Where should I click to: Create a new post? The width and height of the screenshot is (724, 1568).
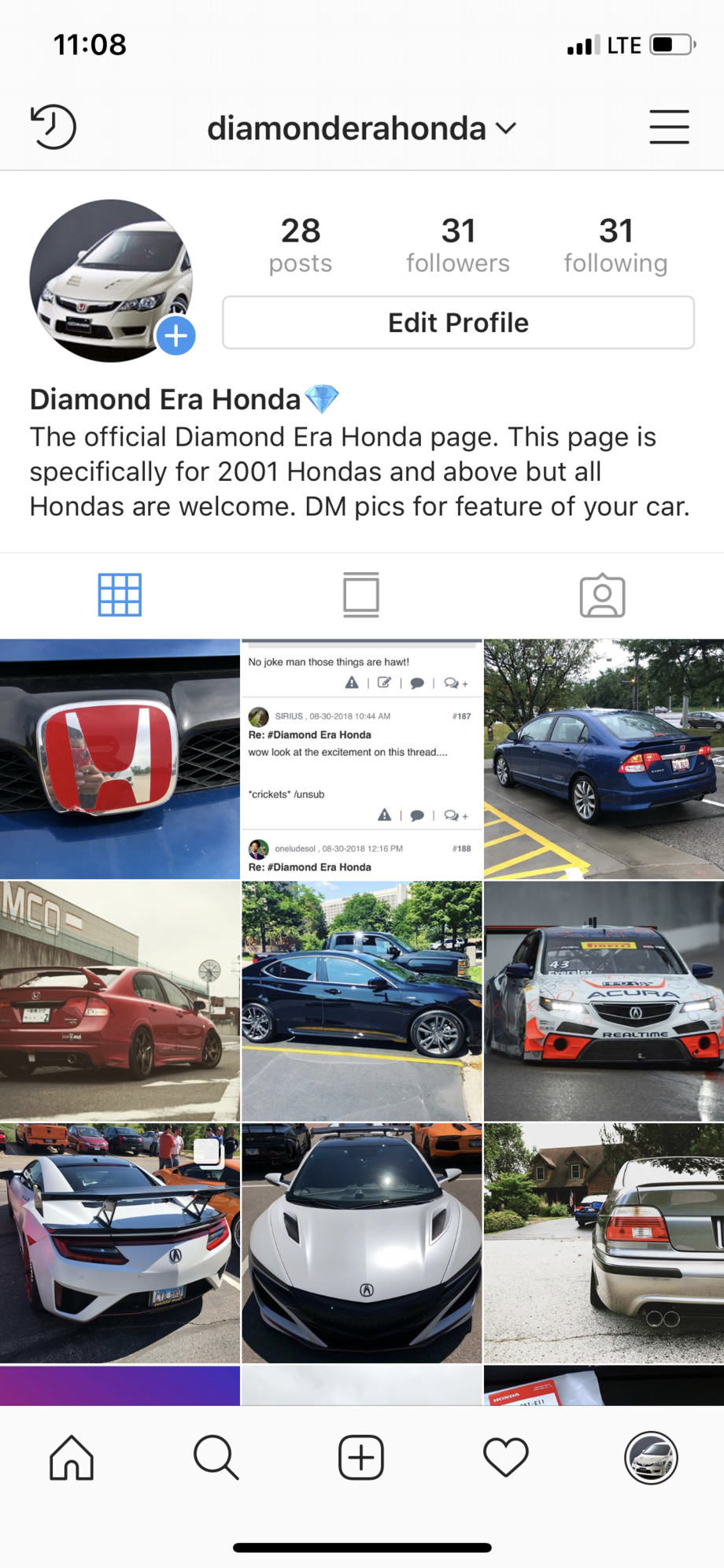click(x=361, y=1457)
